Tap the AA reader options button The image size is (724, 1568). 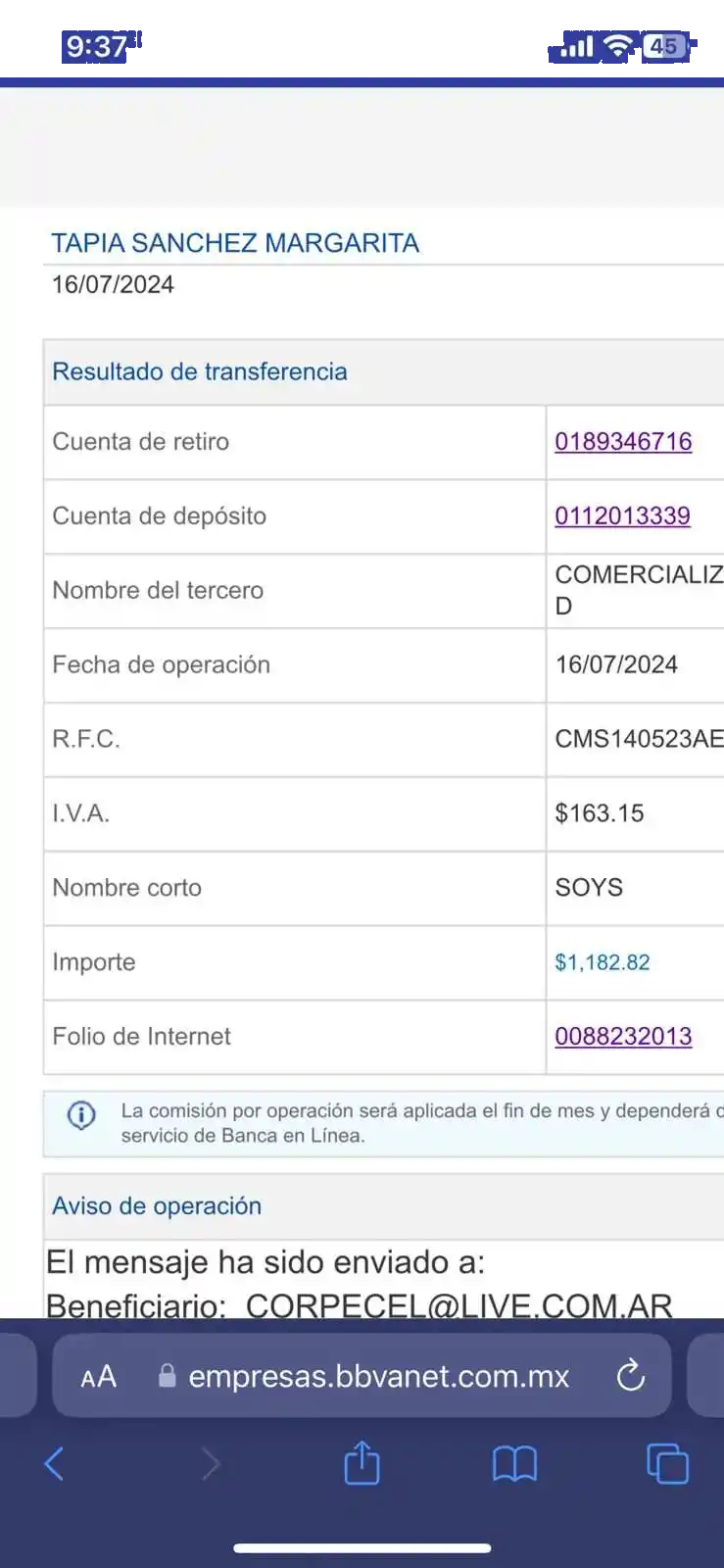click(98, 1377)
